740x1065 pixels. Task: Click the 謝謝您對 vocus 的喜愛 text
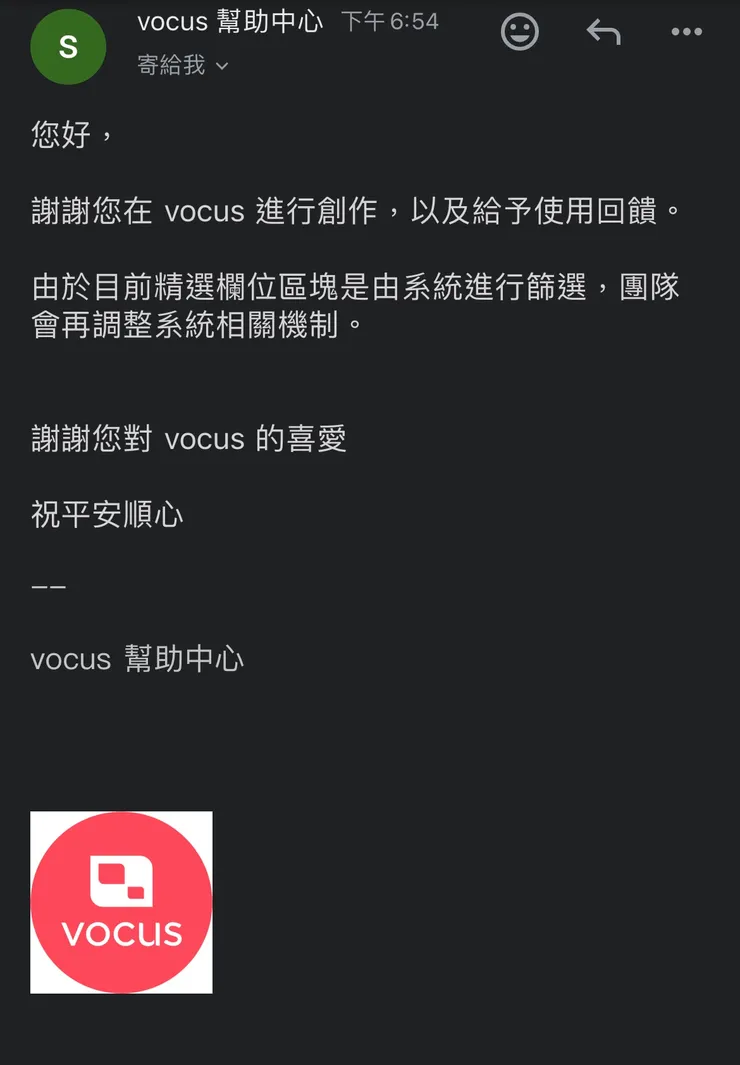tap(188, 438)
